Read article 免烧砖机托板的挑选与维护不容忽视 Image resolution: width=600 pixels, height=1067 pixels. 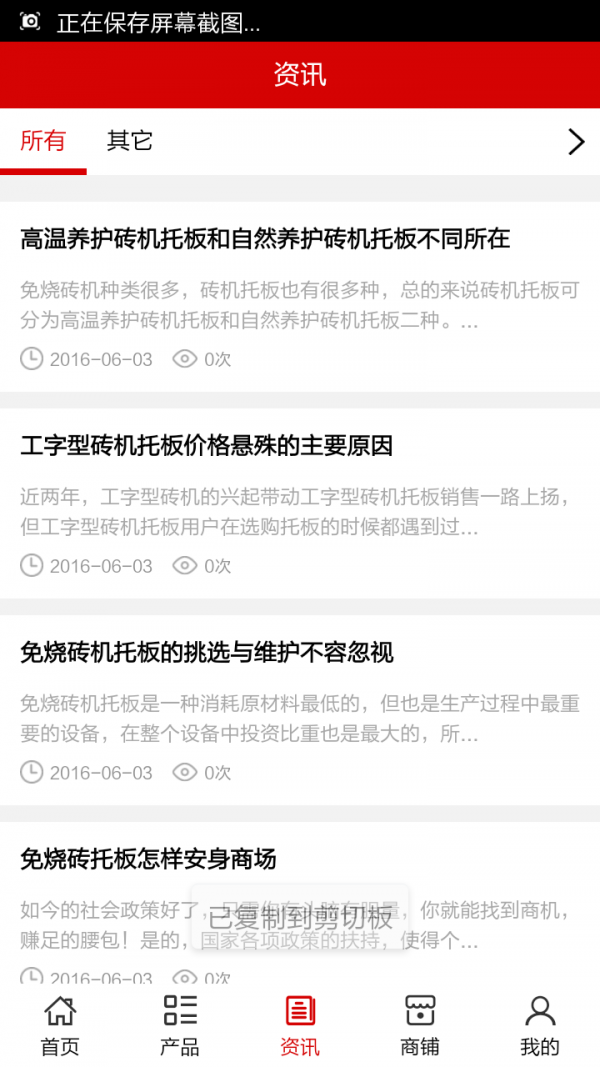click(207, 653)
